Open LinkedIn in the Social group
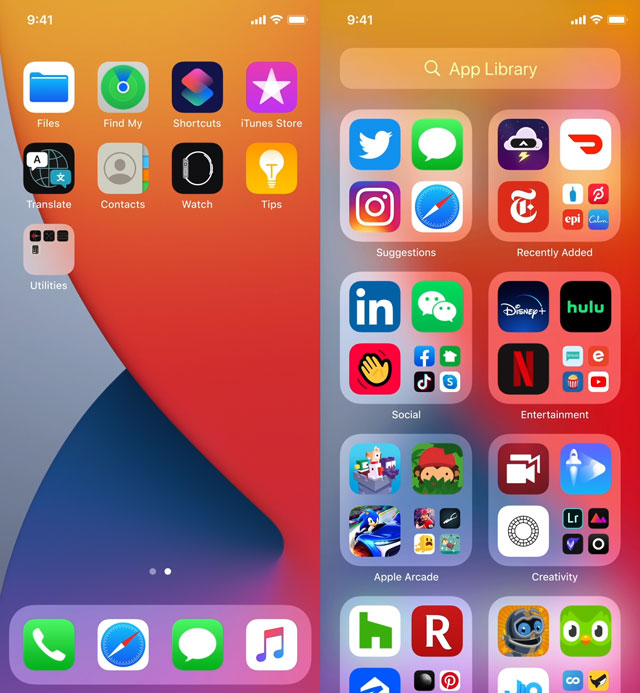 point(375,307)
